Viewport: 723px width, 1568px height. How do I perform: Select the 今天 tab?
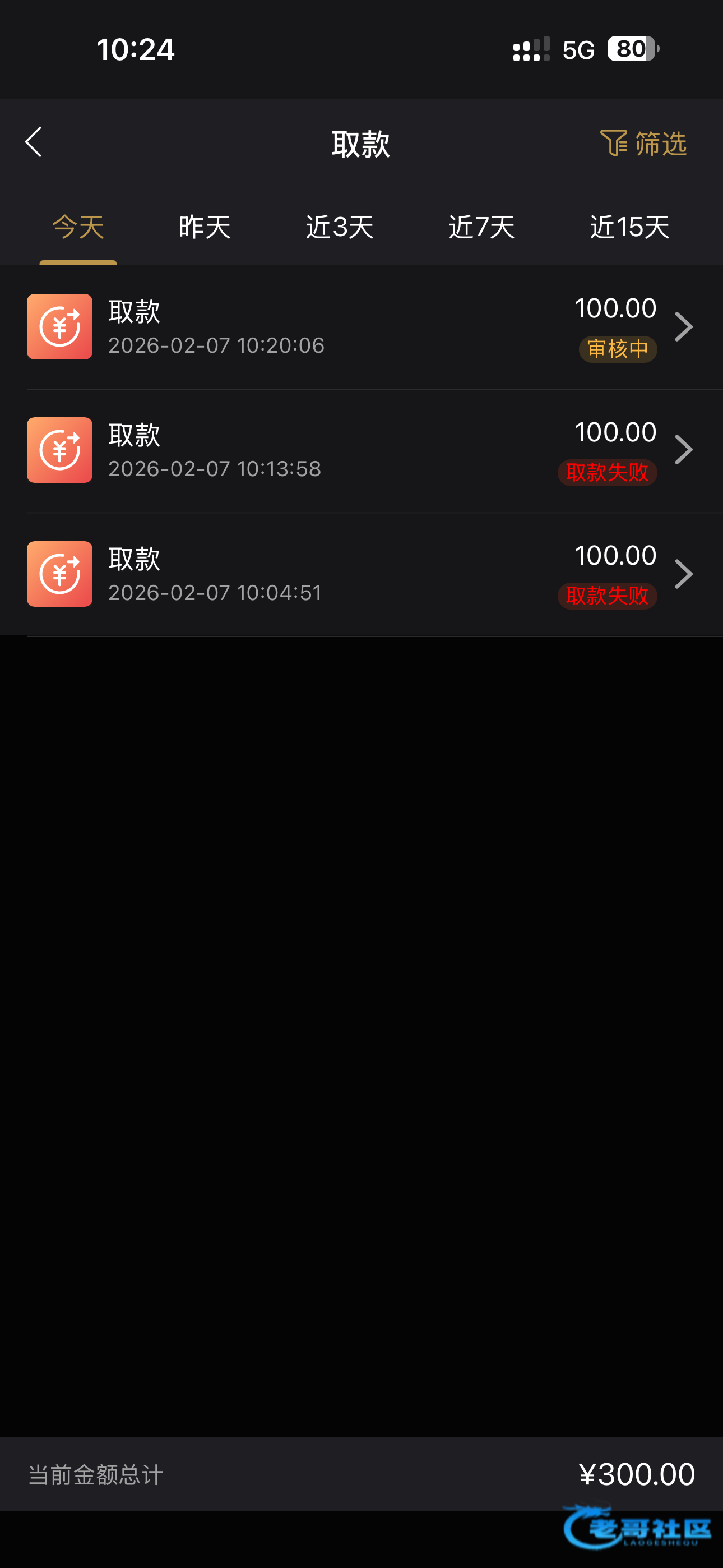(x=78, y=228)
